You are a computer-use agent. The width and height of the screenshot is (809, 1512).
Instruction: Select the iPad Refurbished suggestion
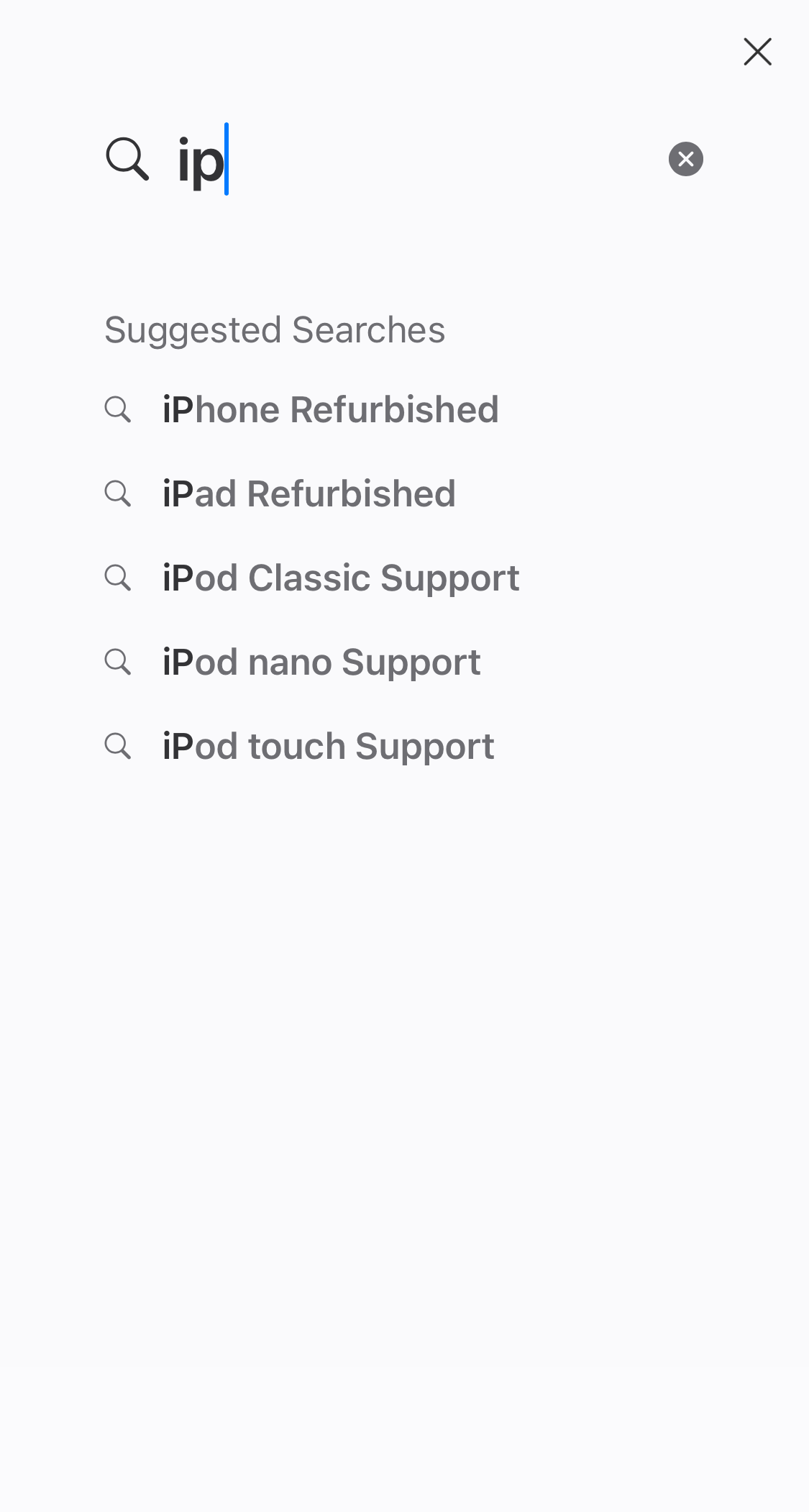pyautogui.click(x=308, y=493)
